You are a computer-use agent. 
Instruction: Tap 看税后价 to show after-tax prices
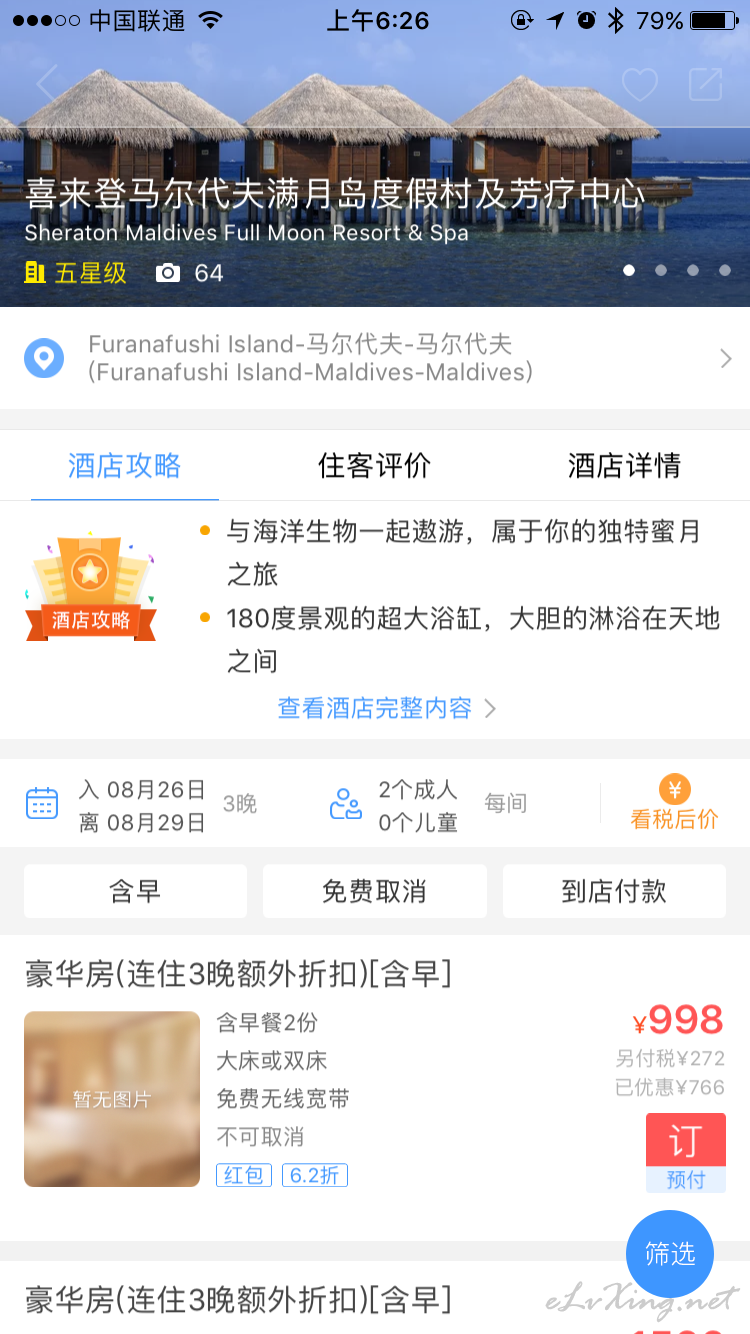click(674, 804)
